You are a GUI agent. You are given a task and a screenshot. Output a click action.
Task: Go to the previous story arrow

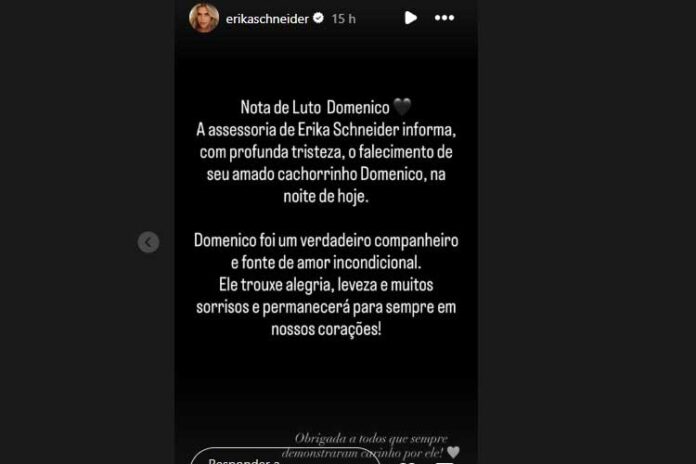pyautogui.click(x=148, y=242)
